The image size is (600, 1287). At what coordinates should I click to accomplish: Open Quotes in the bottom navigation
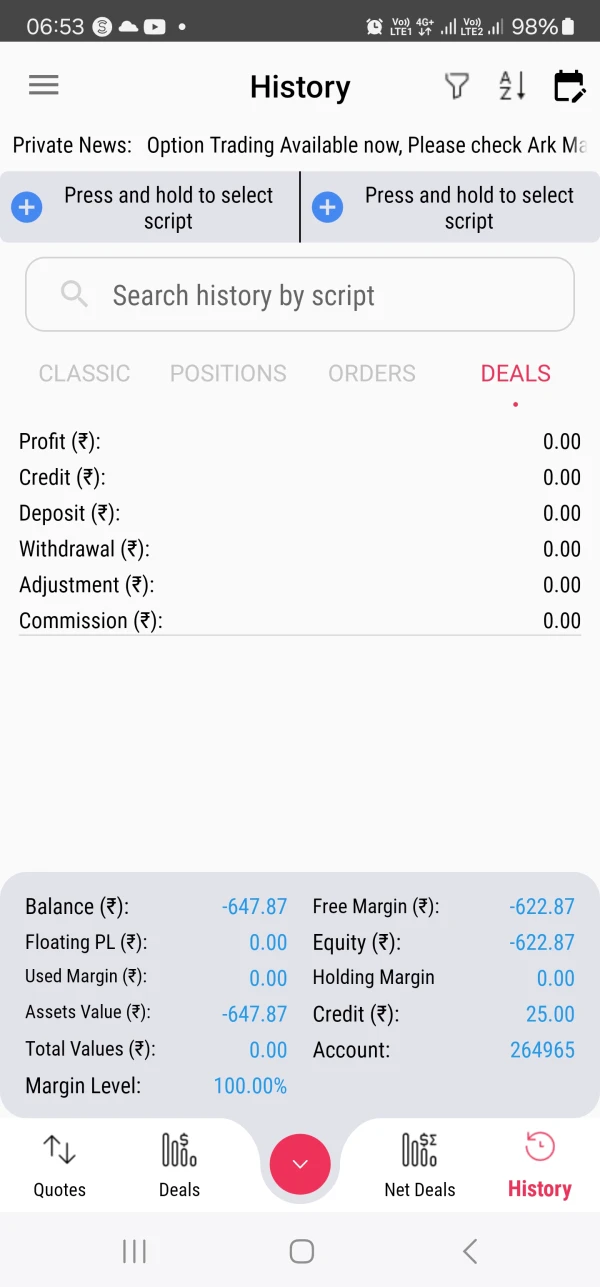[x=60, y=1164]
